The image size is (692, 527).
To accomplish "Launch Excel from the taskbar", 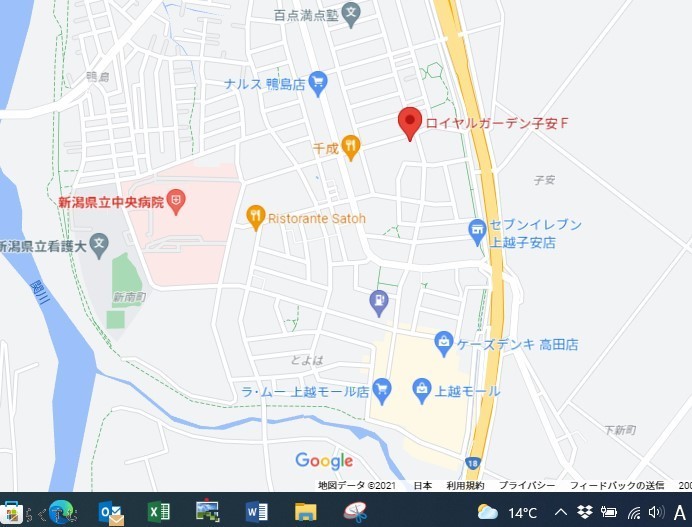I will [x=159, y=512].
